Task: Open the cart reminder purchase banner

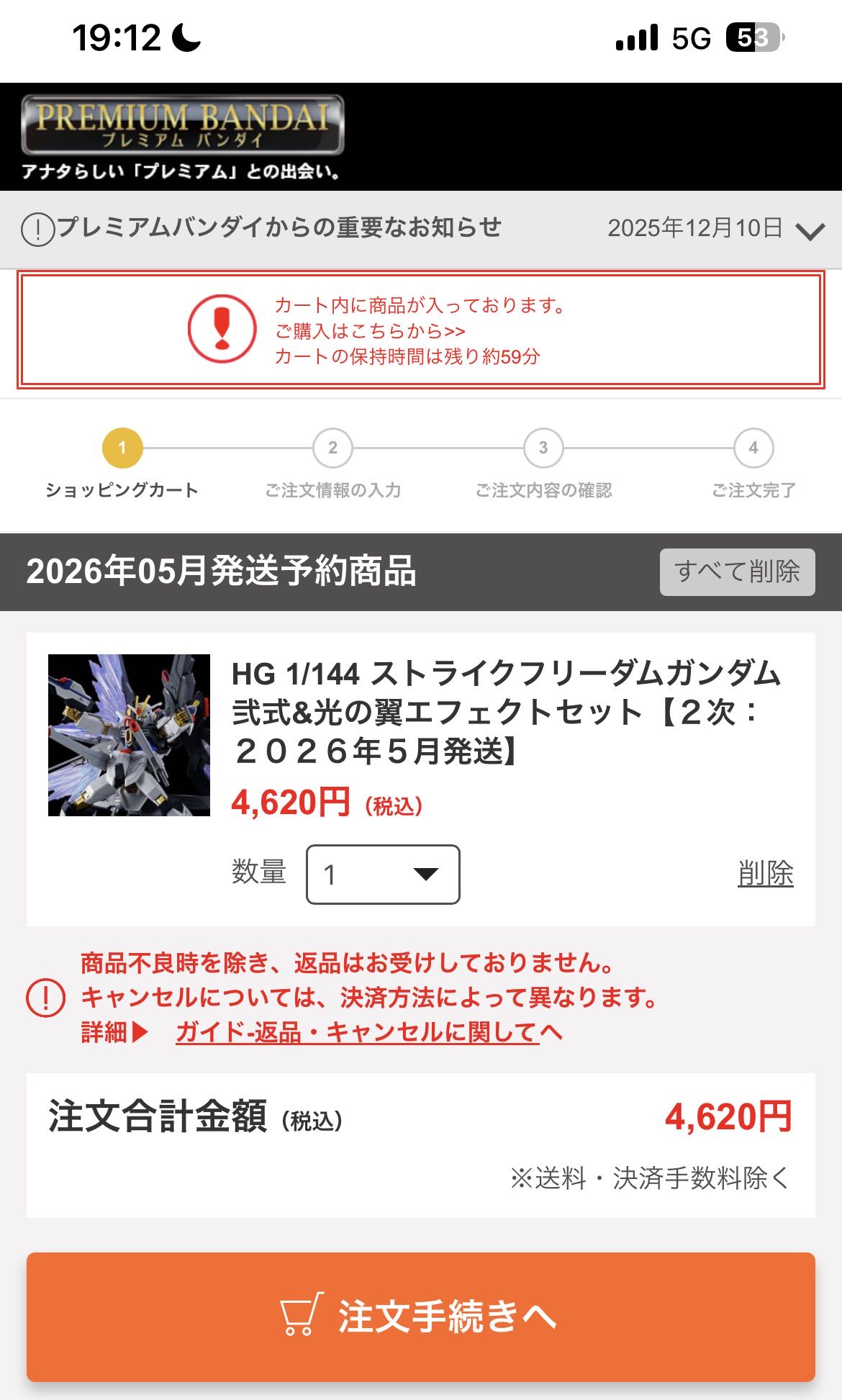Action: pyautogui.click(x=420, y=330)
